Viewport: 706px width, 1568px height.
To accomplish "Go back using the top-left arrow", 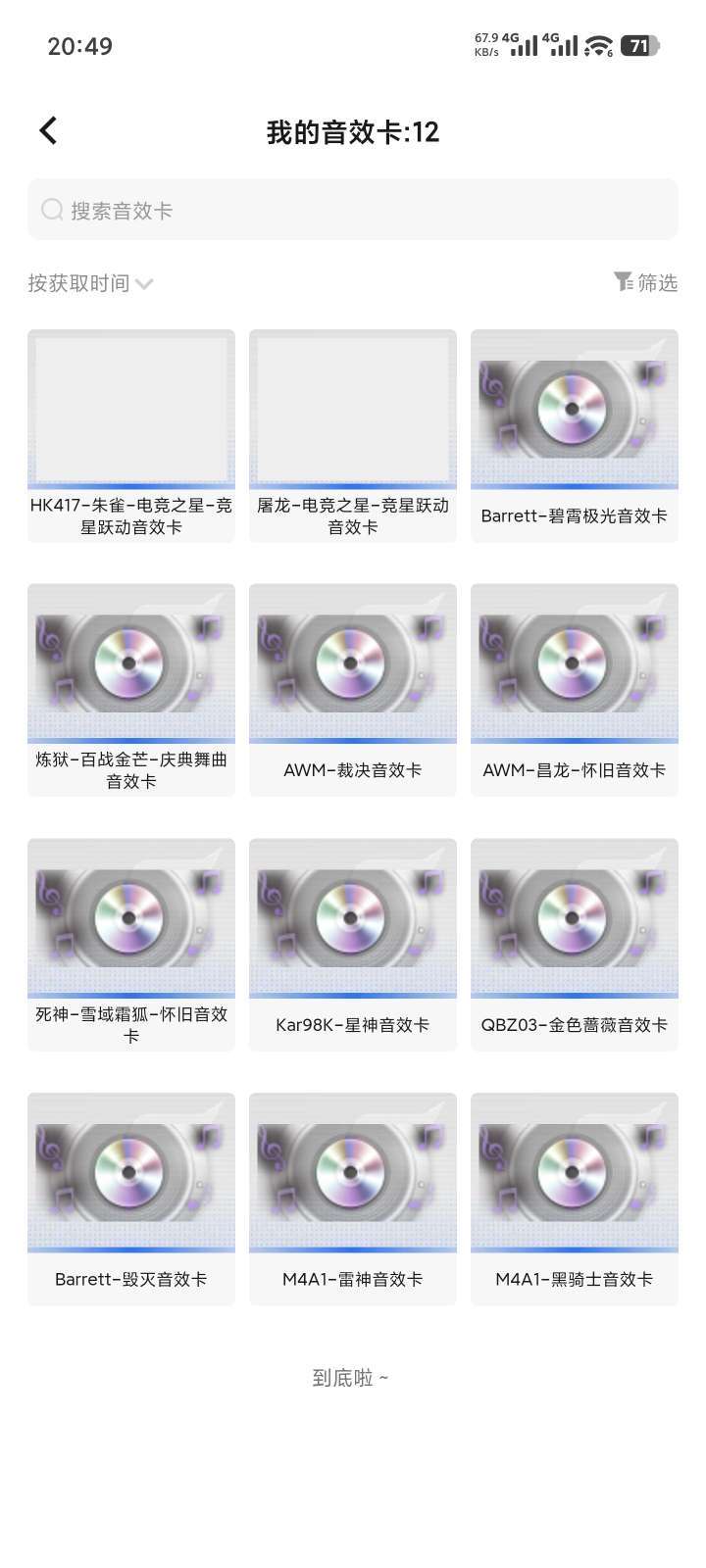I will (48, 130).
